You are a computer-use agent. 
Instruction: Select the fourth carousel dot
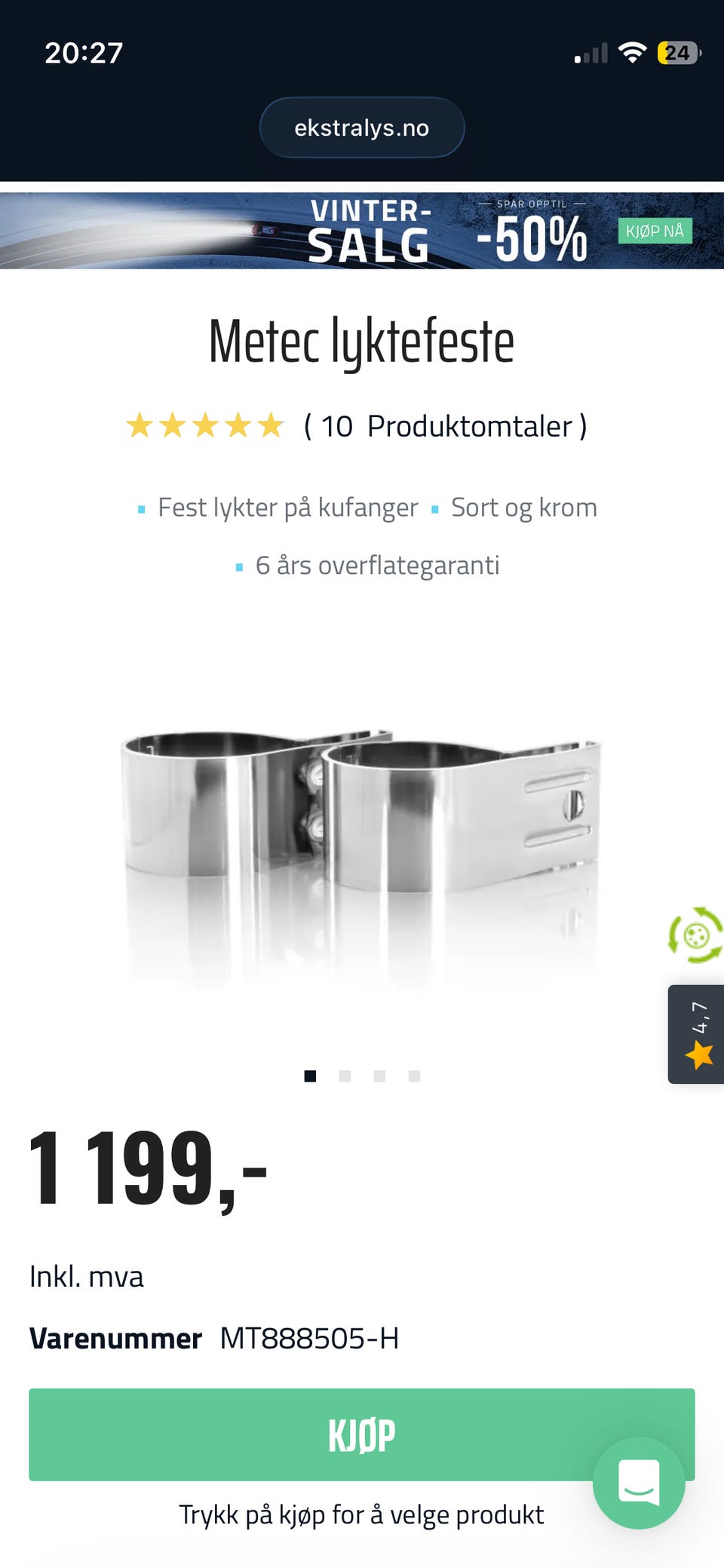pyautogui.click(x=413, y=1076)
